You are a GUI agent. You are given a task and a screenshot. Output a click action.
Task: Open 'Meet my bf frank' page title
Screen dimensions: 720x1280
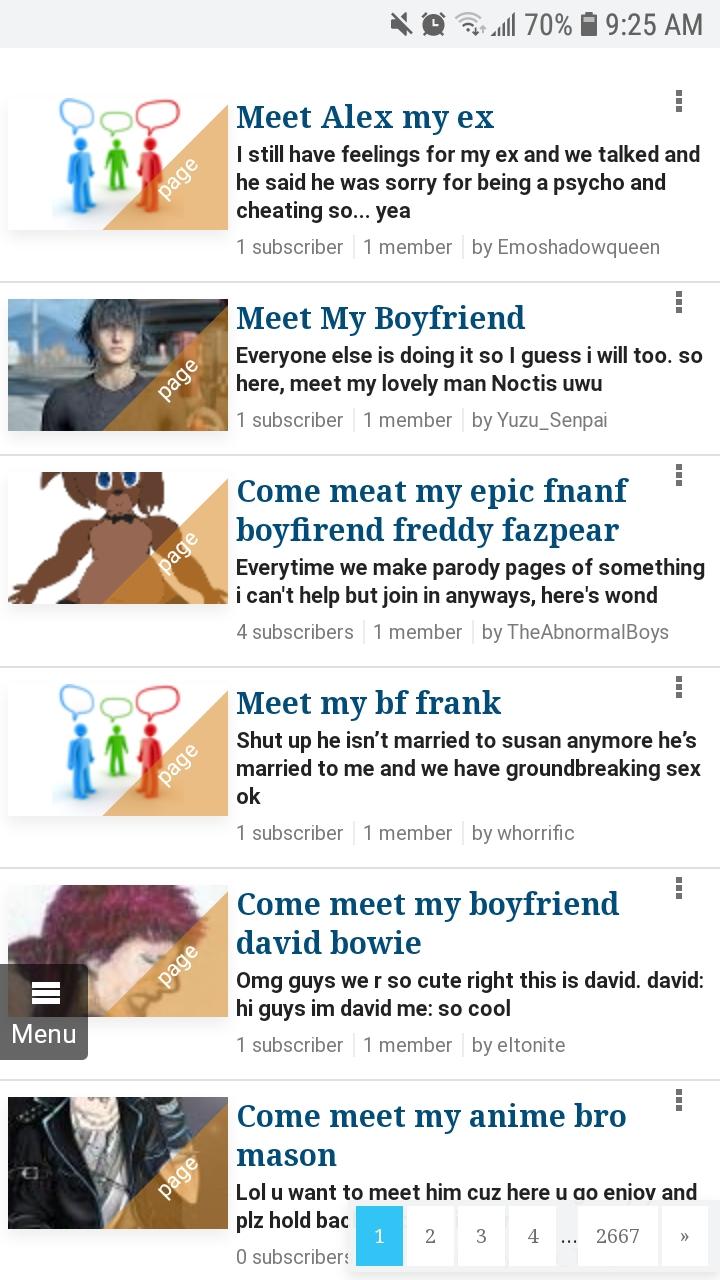tap(368, 703)
